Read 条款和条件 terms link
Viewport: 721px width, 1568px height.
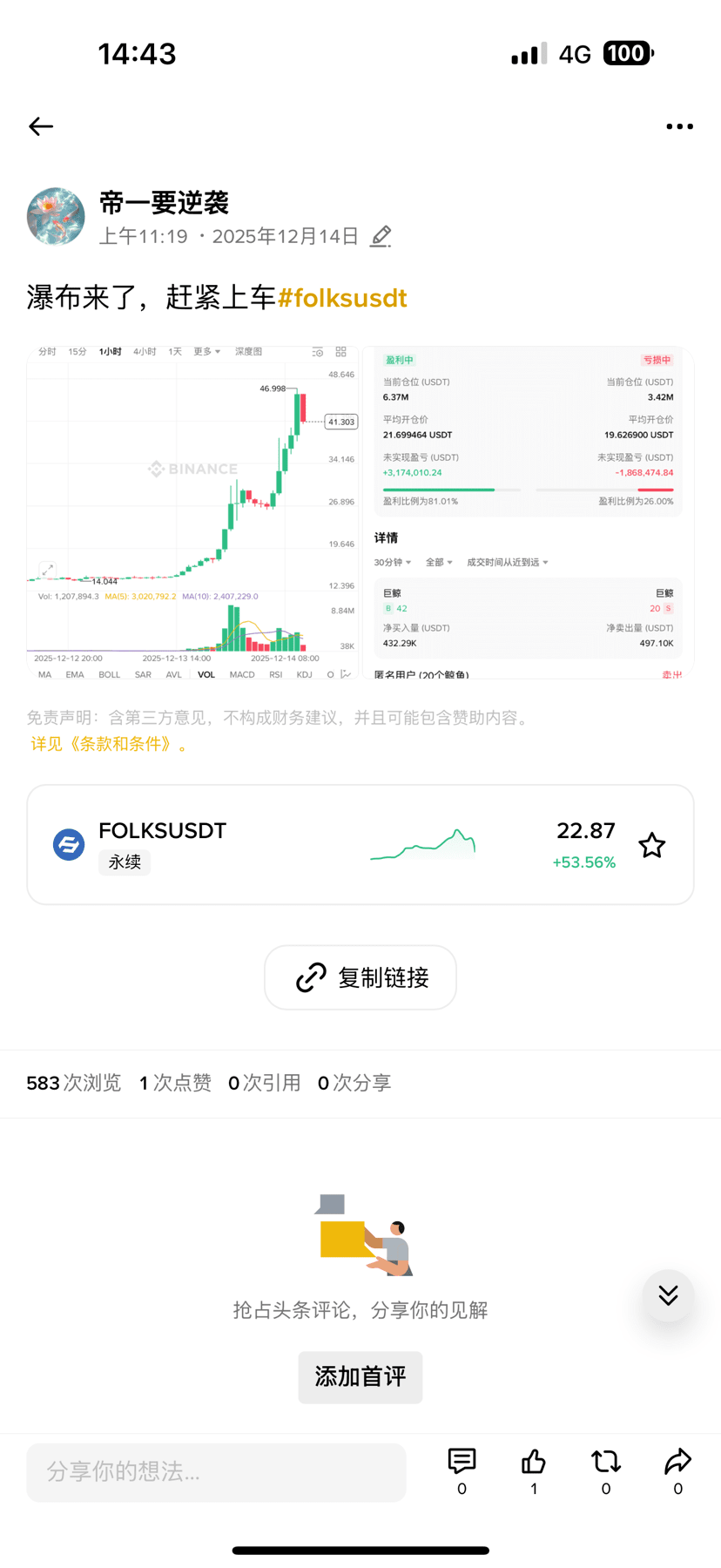point(109,744)
